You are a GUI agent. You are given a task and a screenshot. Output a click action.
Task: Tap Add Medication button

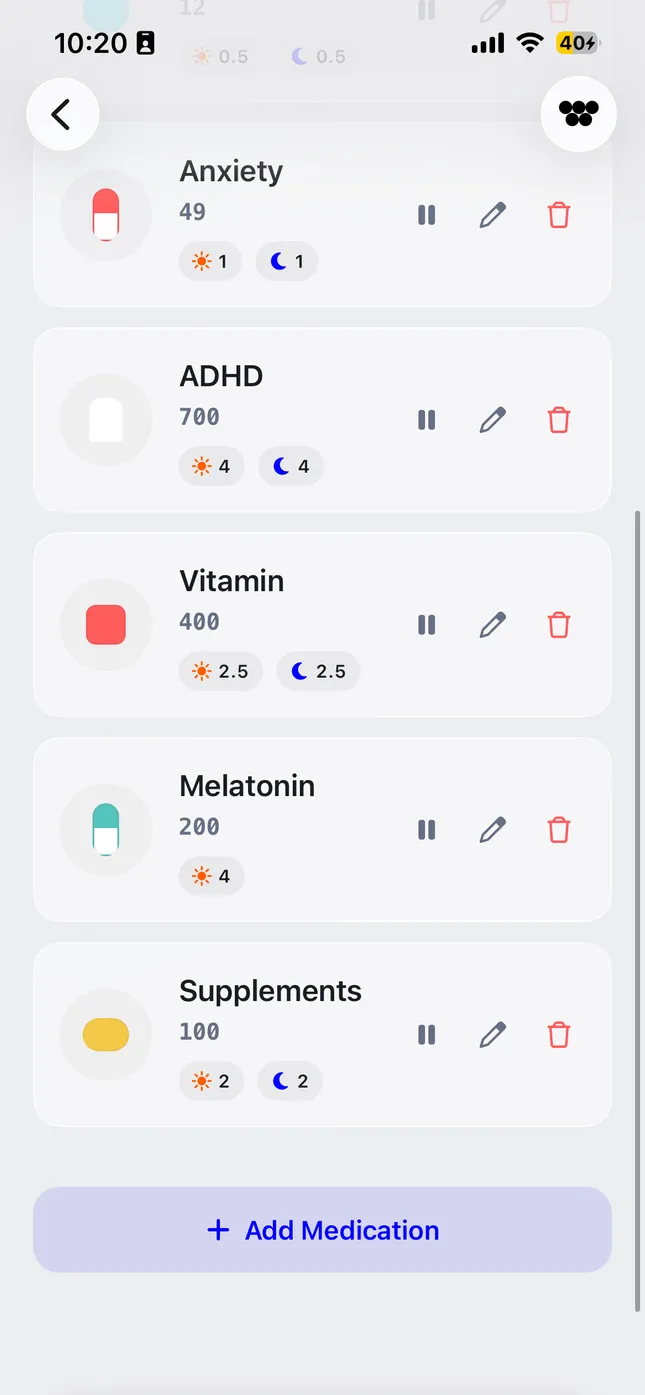point(322,1230)
